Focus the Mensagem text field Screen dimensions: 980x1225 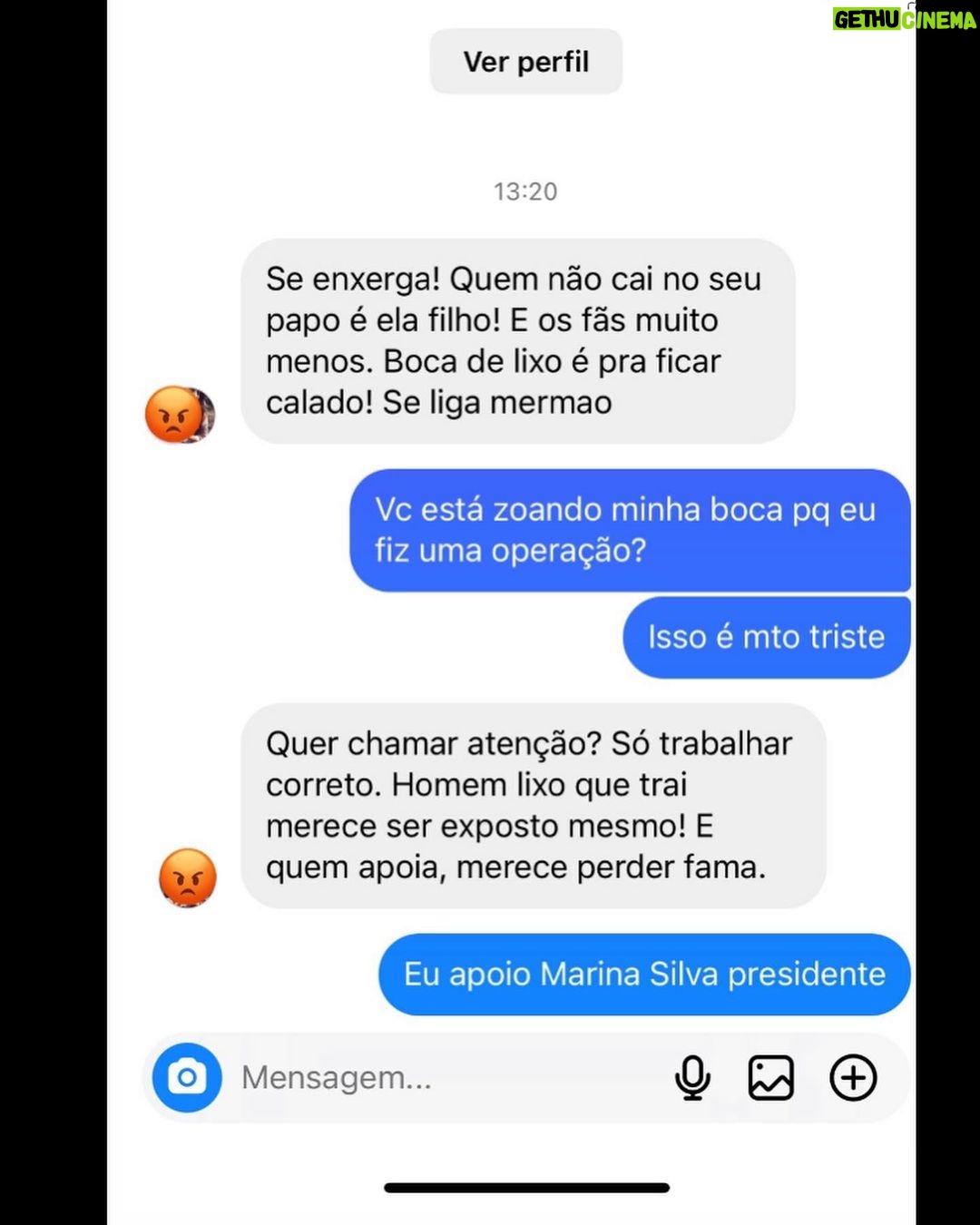(436, 1078)
